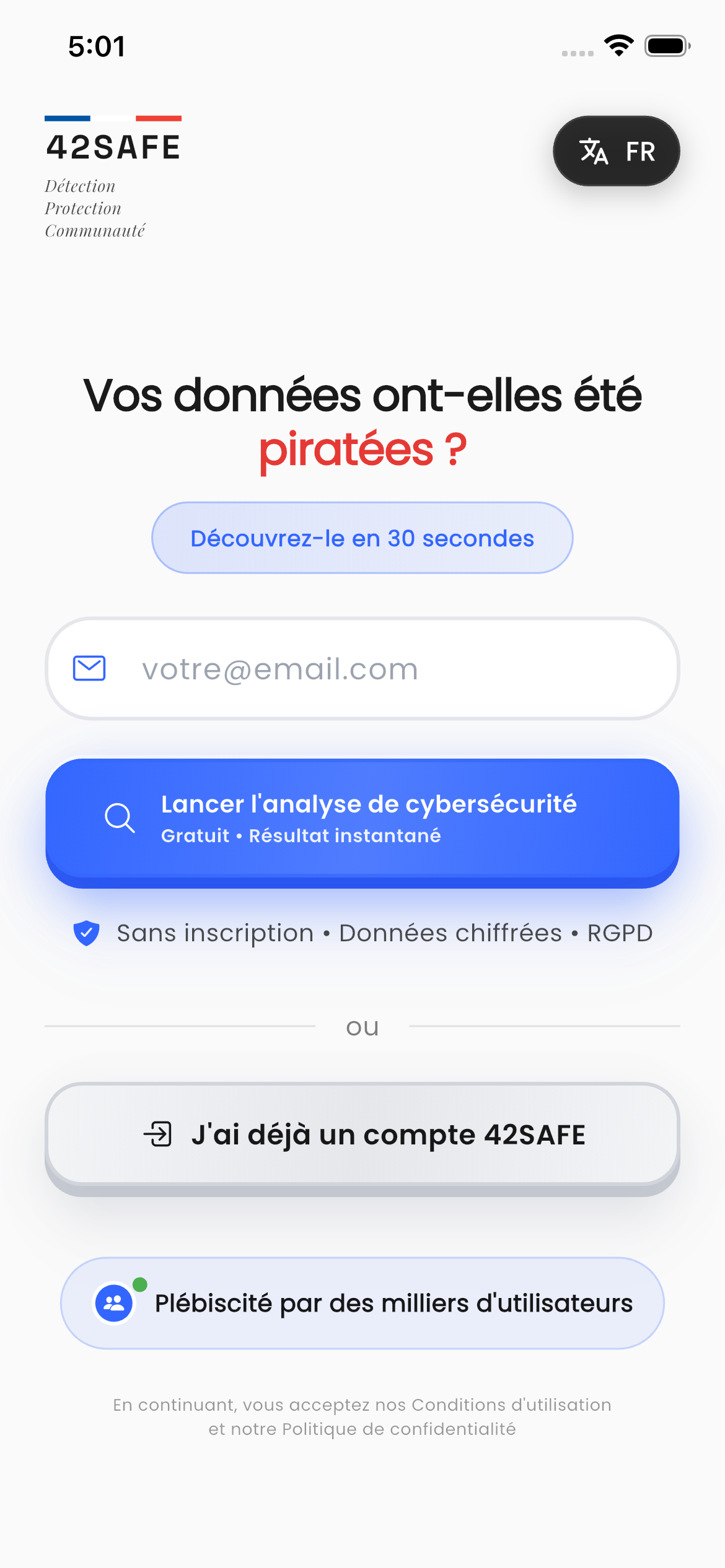Click the 5:01 clock in the status bar
This screenshot has width=725, height=1568.
click(97, 45)
